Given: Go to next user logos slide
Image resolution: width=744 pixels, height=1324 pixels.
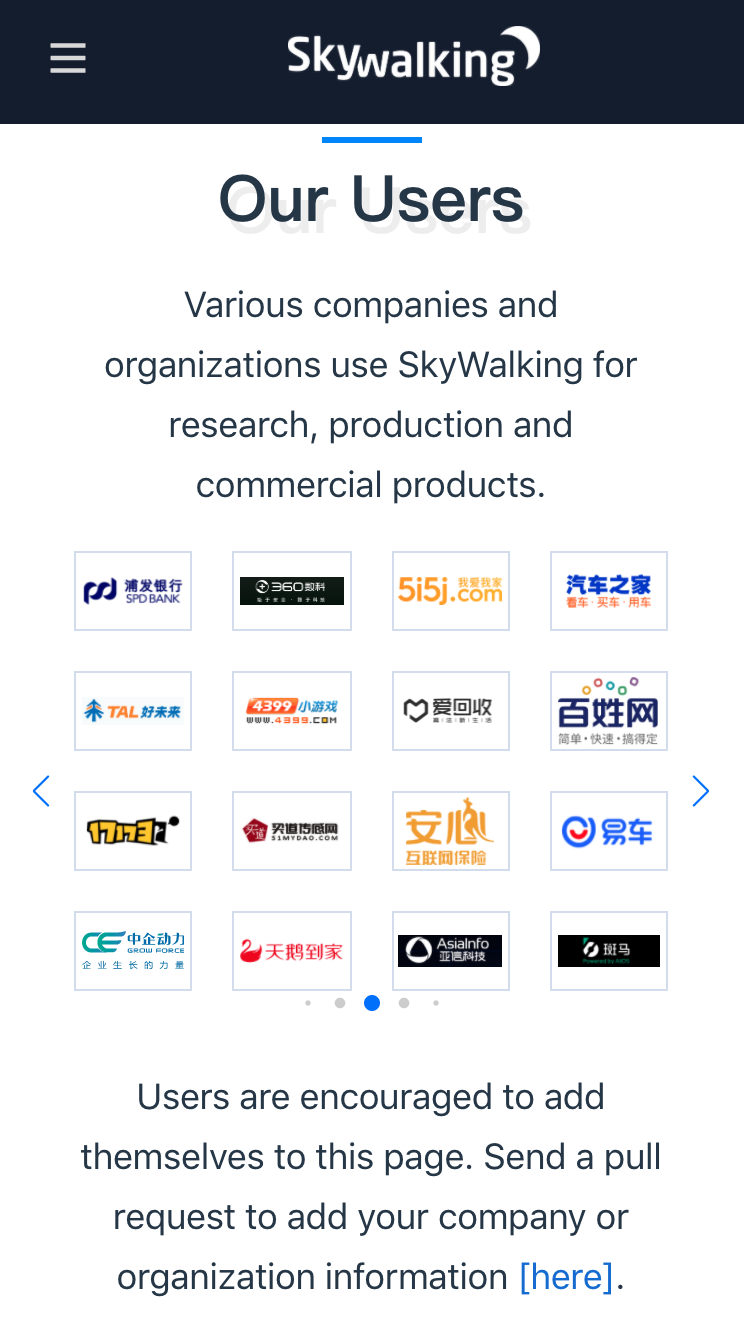Looking at the screenshot, I should click(701, 791).
